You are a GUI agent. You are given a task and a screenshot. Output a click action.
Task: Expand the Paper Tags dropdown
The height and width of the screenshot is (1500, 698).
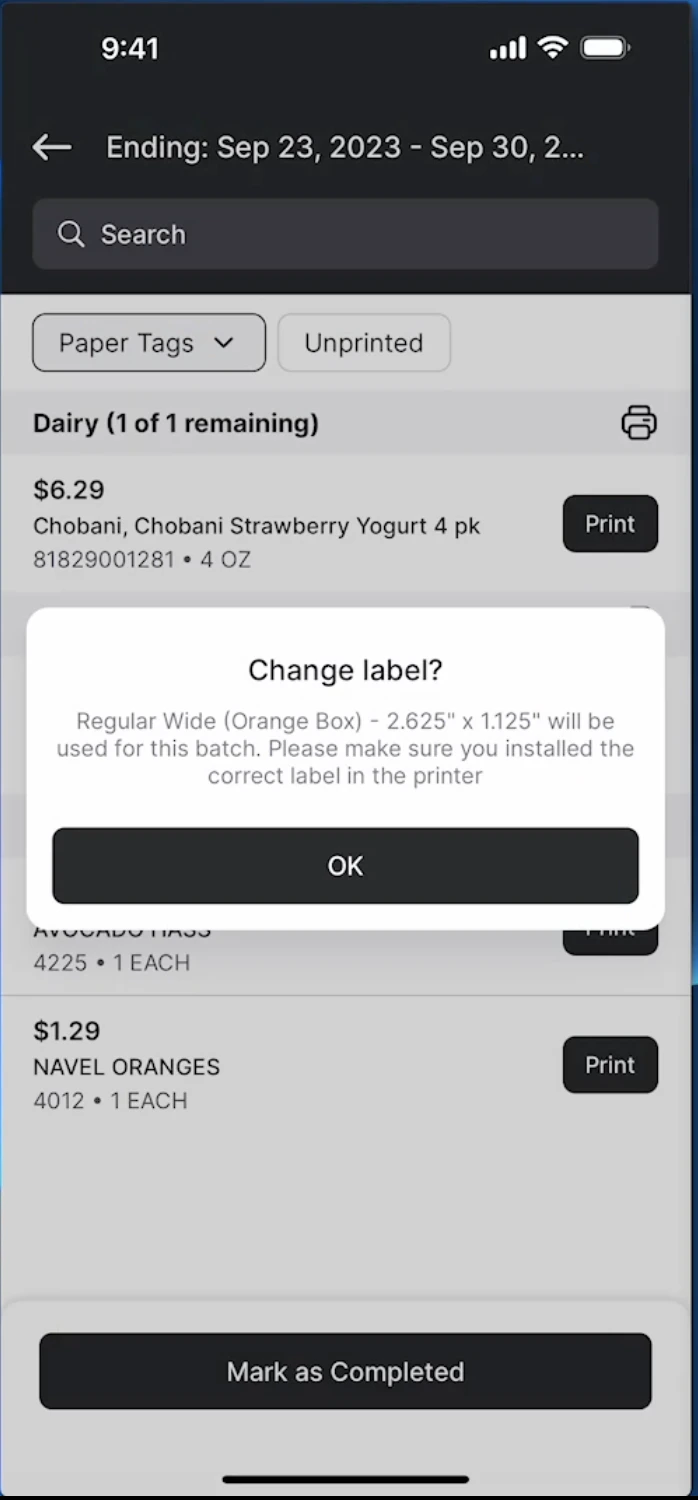tap(149, 343)
